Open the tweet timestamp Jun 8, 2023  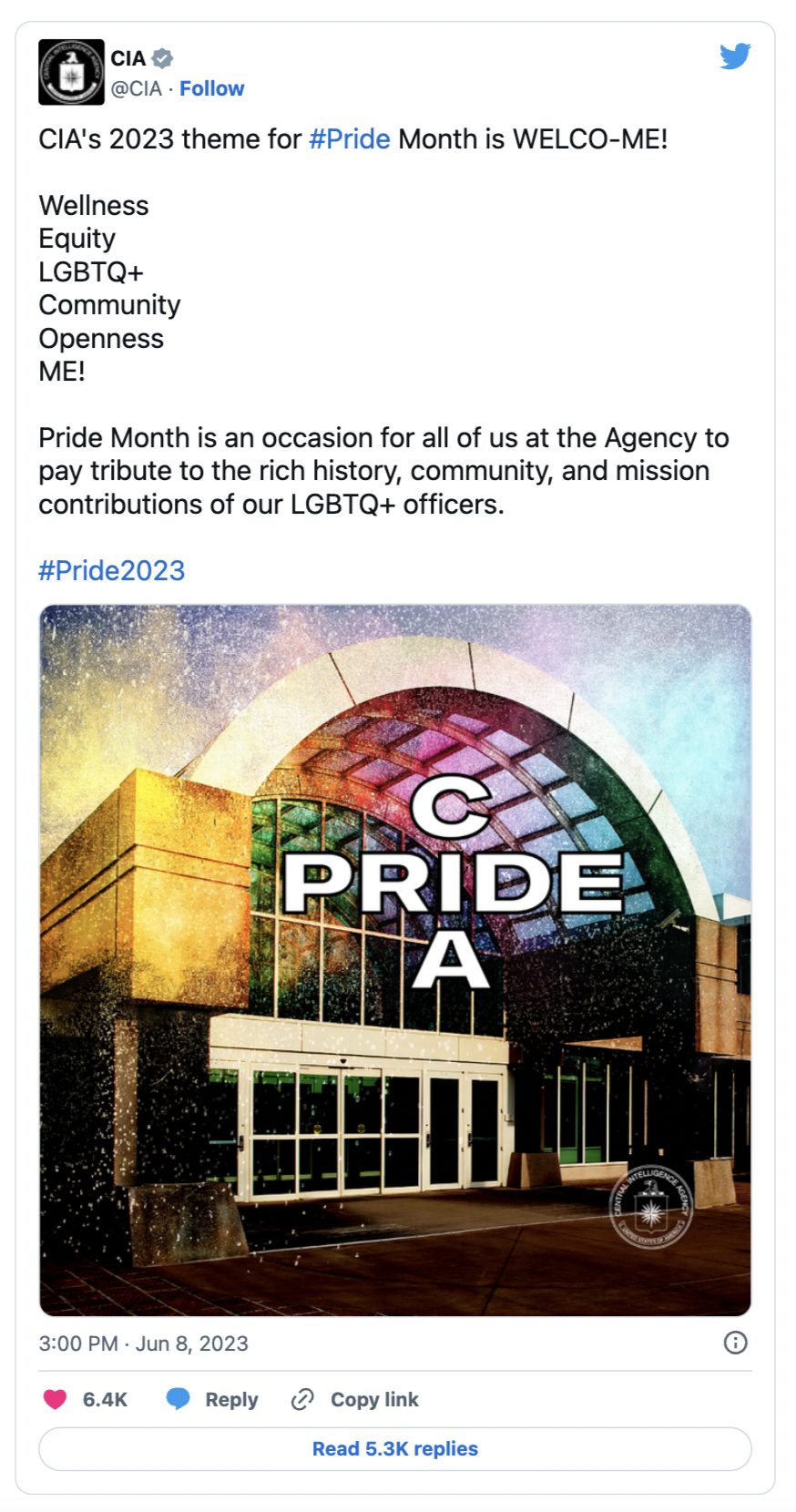coord(143,1343)
